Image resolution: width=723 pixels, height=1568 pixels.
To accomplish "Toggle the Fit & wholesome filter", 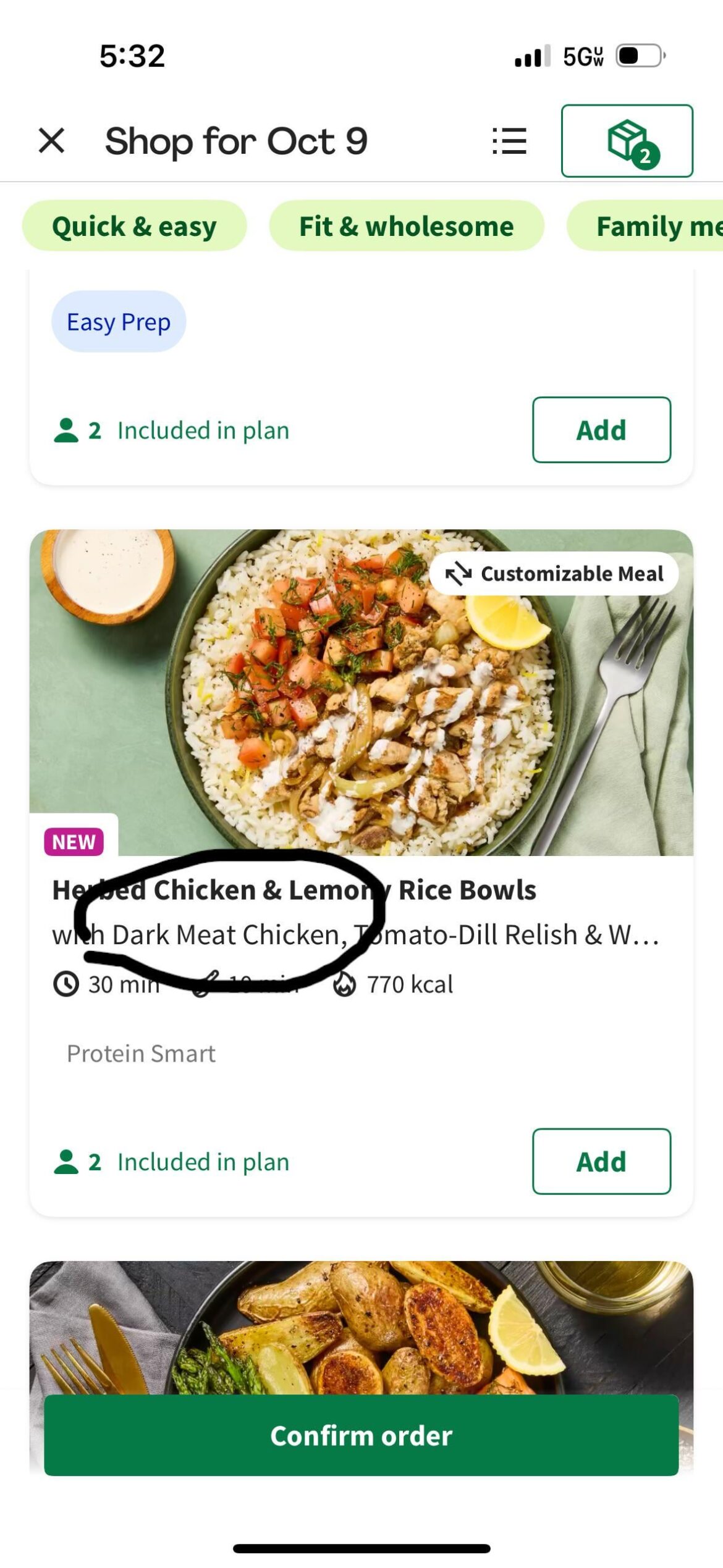I will point(405,226).
